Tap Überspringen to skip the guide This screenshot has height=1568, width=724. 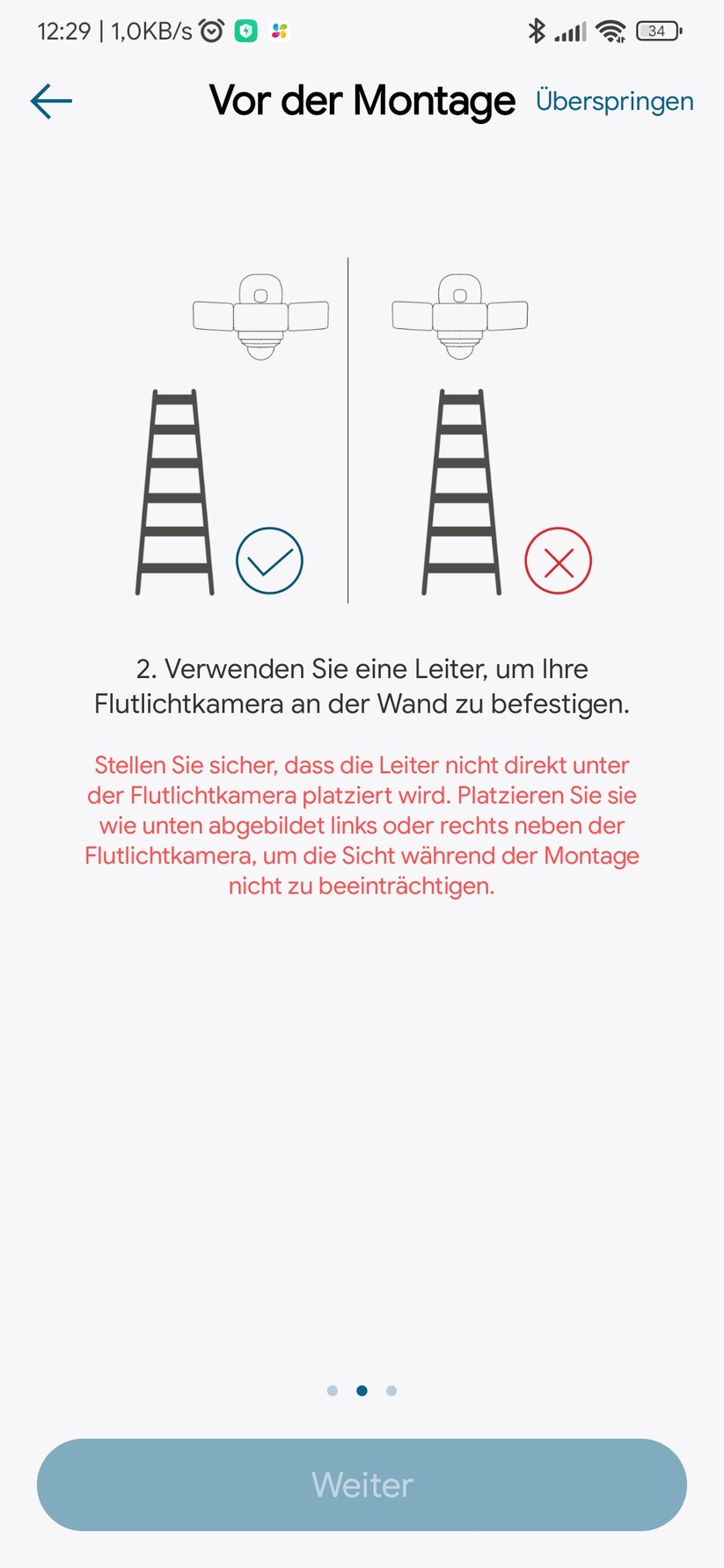614,101
